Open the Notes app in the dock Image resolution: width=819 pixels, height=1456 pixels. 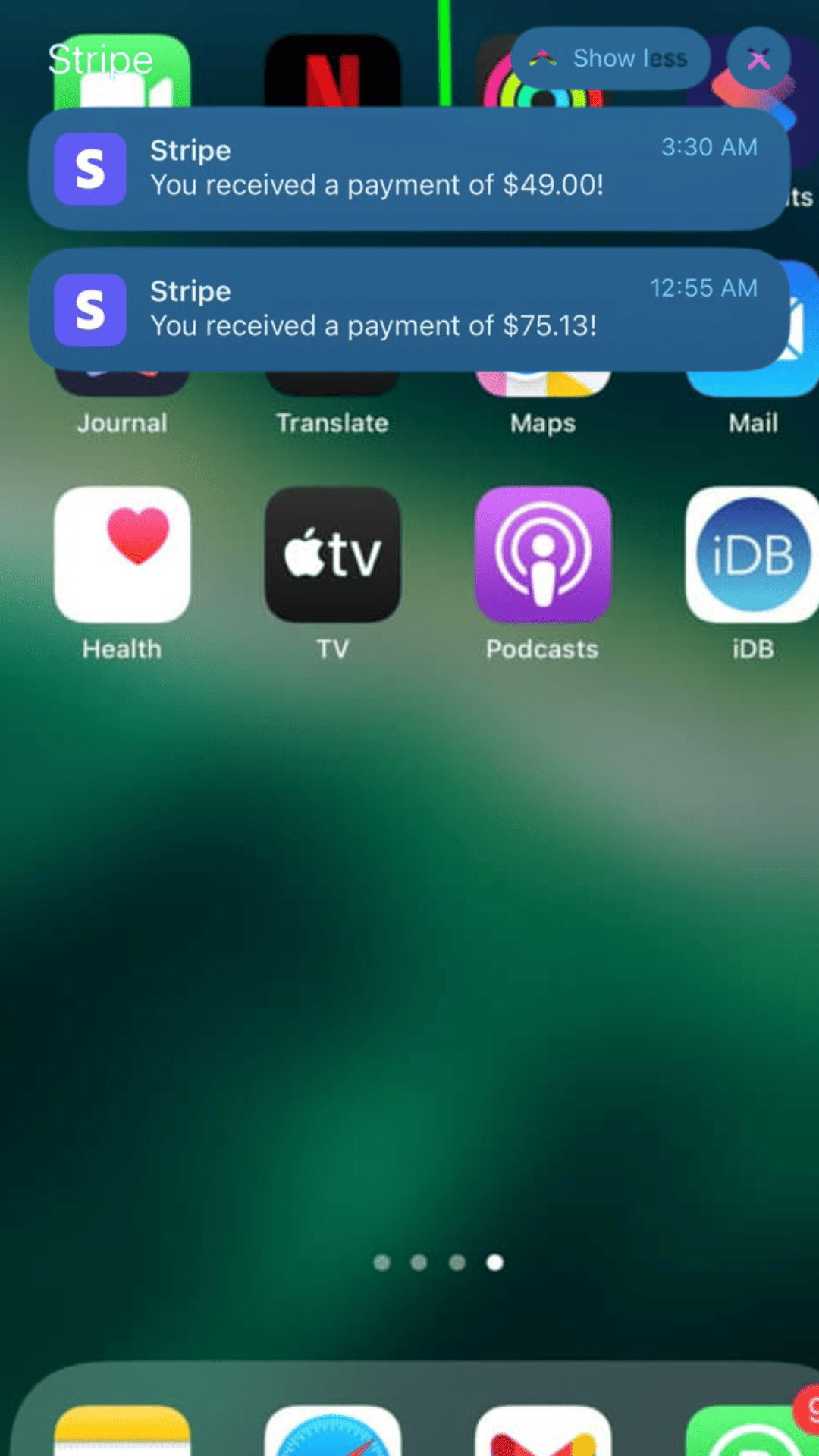click(x=122, y=1433)
